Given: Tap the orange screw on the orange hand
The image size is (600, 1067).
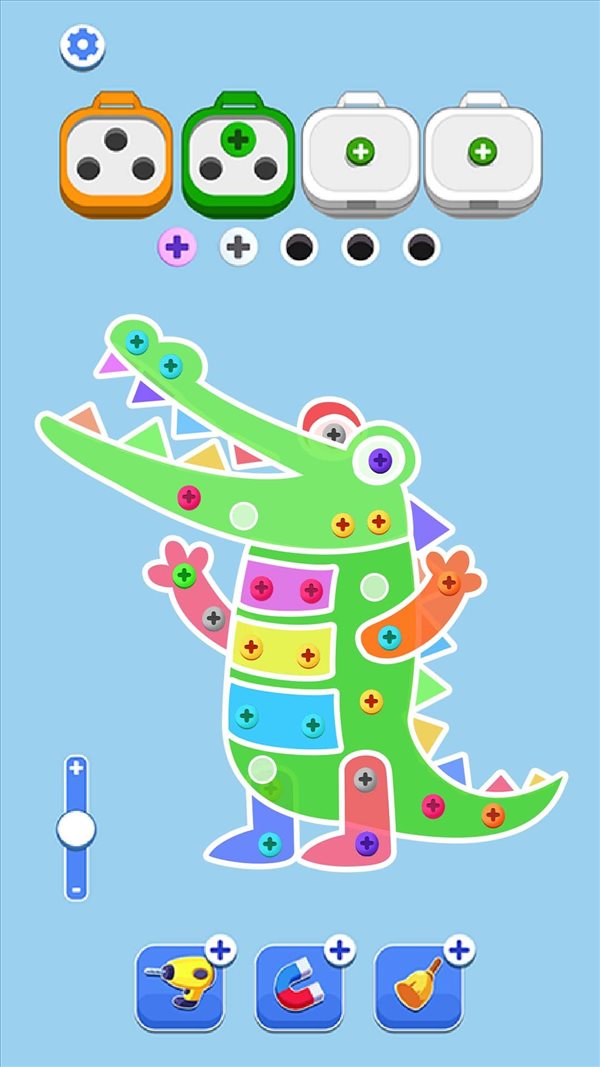Looking at the screenshot, I should pyautogui.click(x=448, y=582).
